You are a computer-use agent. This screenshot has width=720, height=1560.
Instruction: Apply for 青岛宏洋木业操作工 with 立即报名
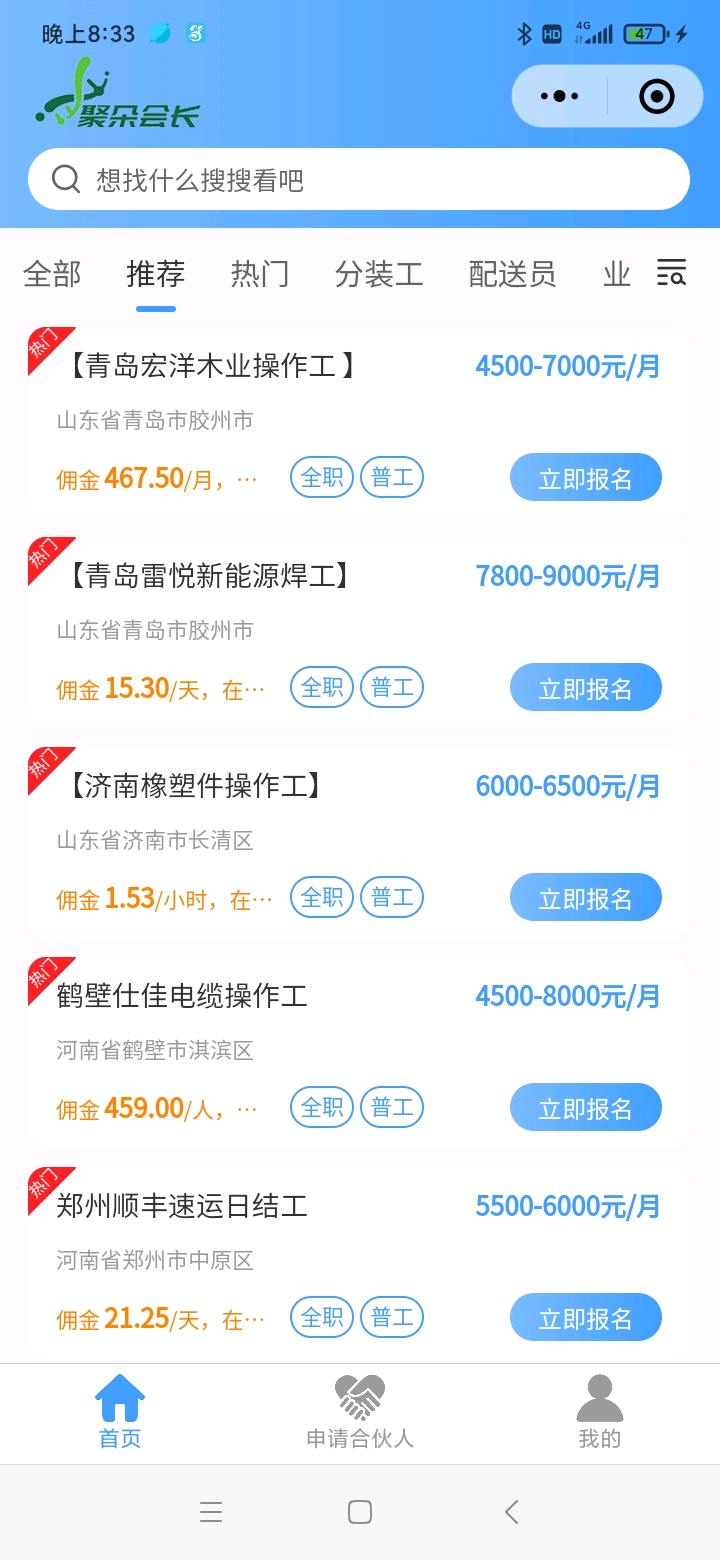click(x=586, y=477)
